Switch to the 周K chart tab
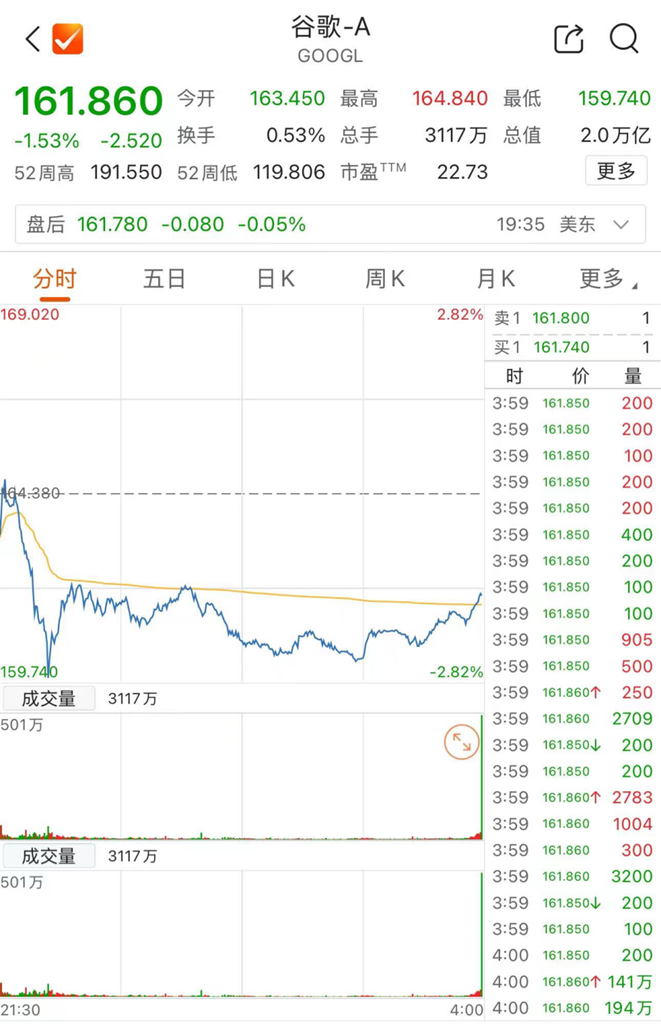Image resolution: width=661 pixels, height=1024 pixels. click(385, 280)
